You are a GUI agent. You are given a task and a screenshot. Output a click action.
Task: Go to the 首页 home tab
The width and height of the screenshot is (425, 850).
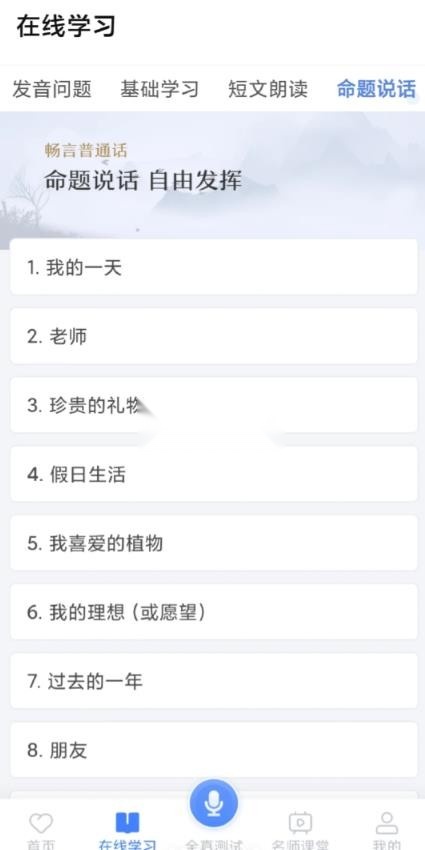click(x=41, y=829)
